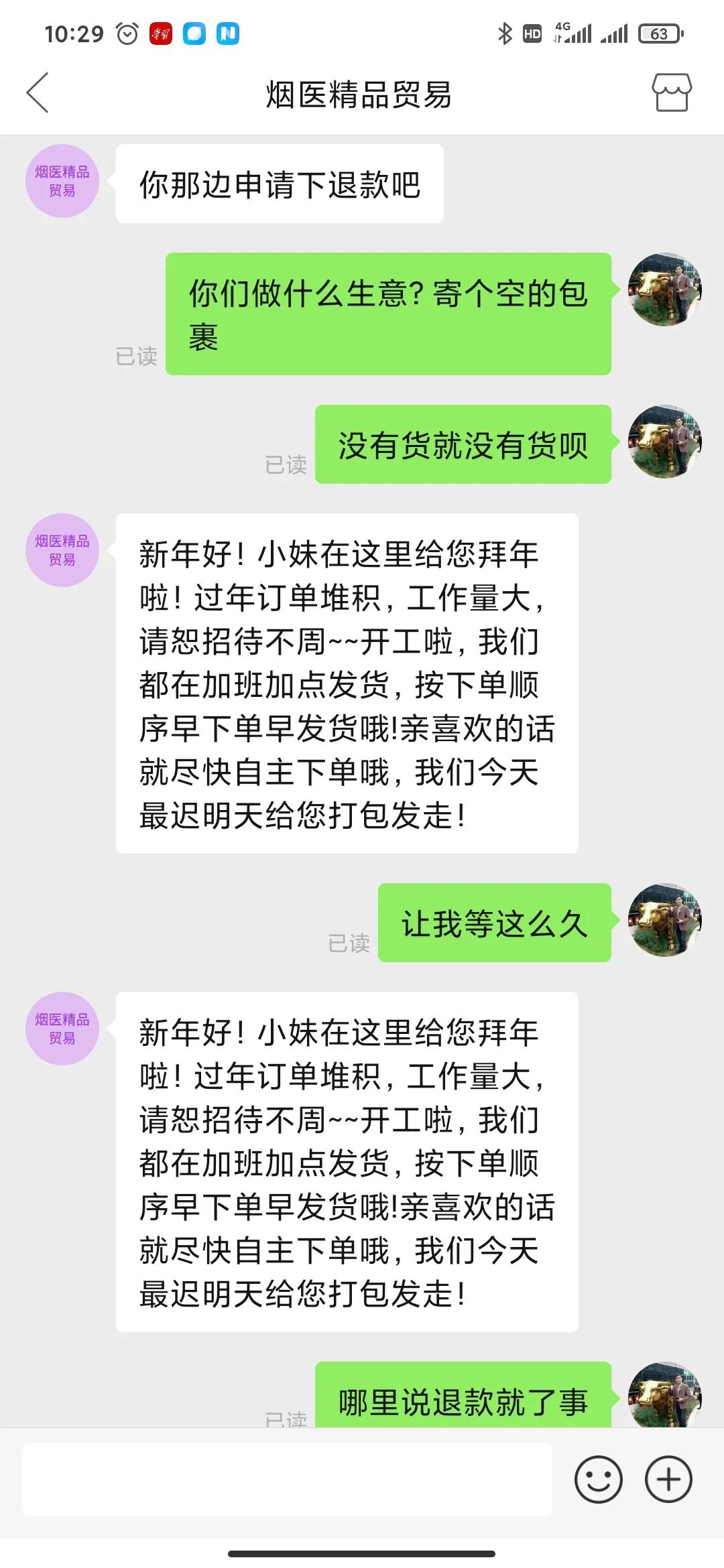Tap the home indicator bar at screen bottom

pos(362,1553)
